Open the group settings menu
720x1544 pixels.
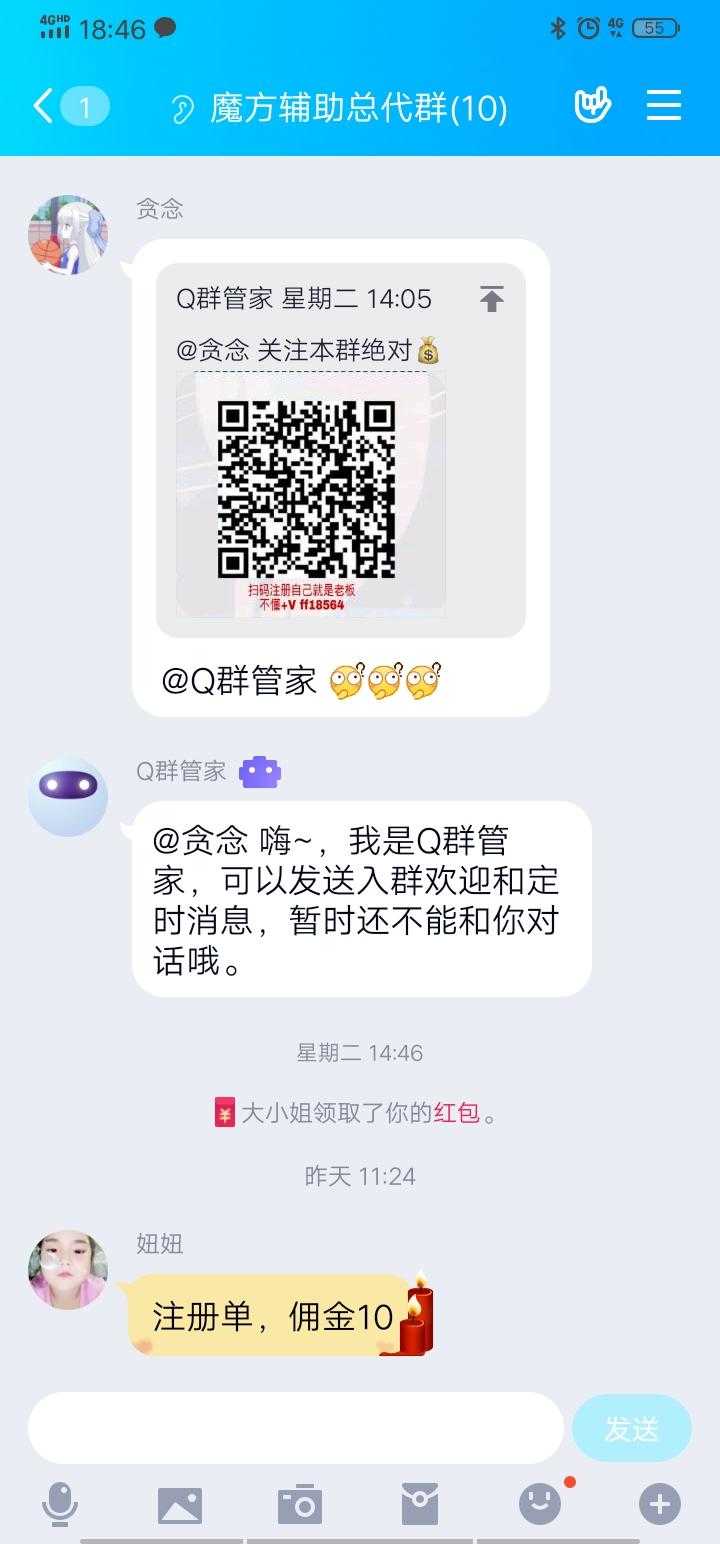click(664, 106)
